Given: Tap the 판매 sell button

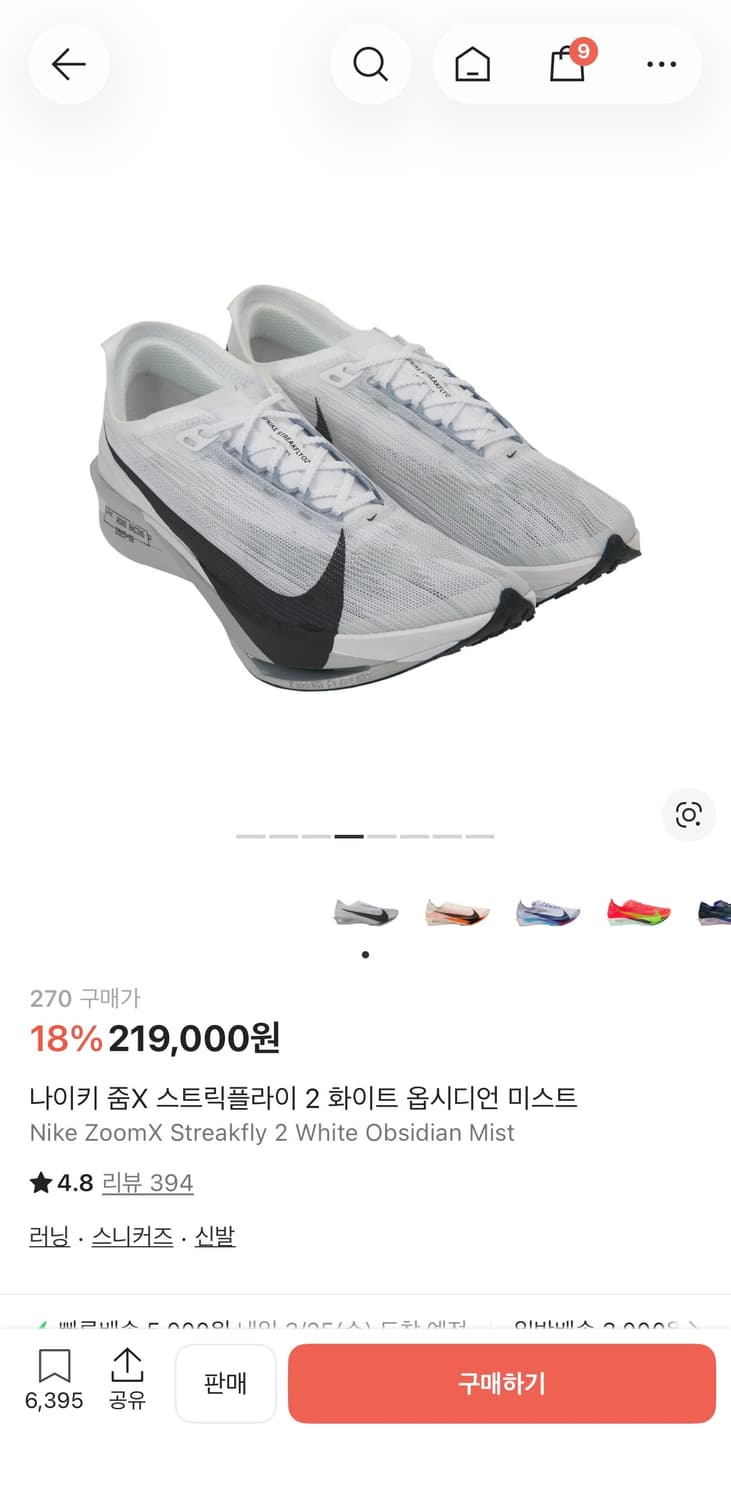Looking at the screenshot, I should tap(225, 1384).
